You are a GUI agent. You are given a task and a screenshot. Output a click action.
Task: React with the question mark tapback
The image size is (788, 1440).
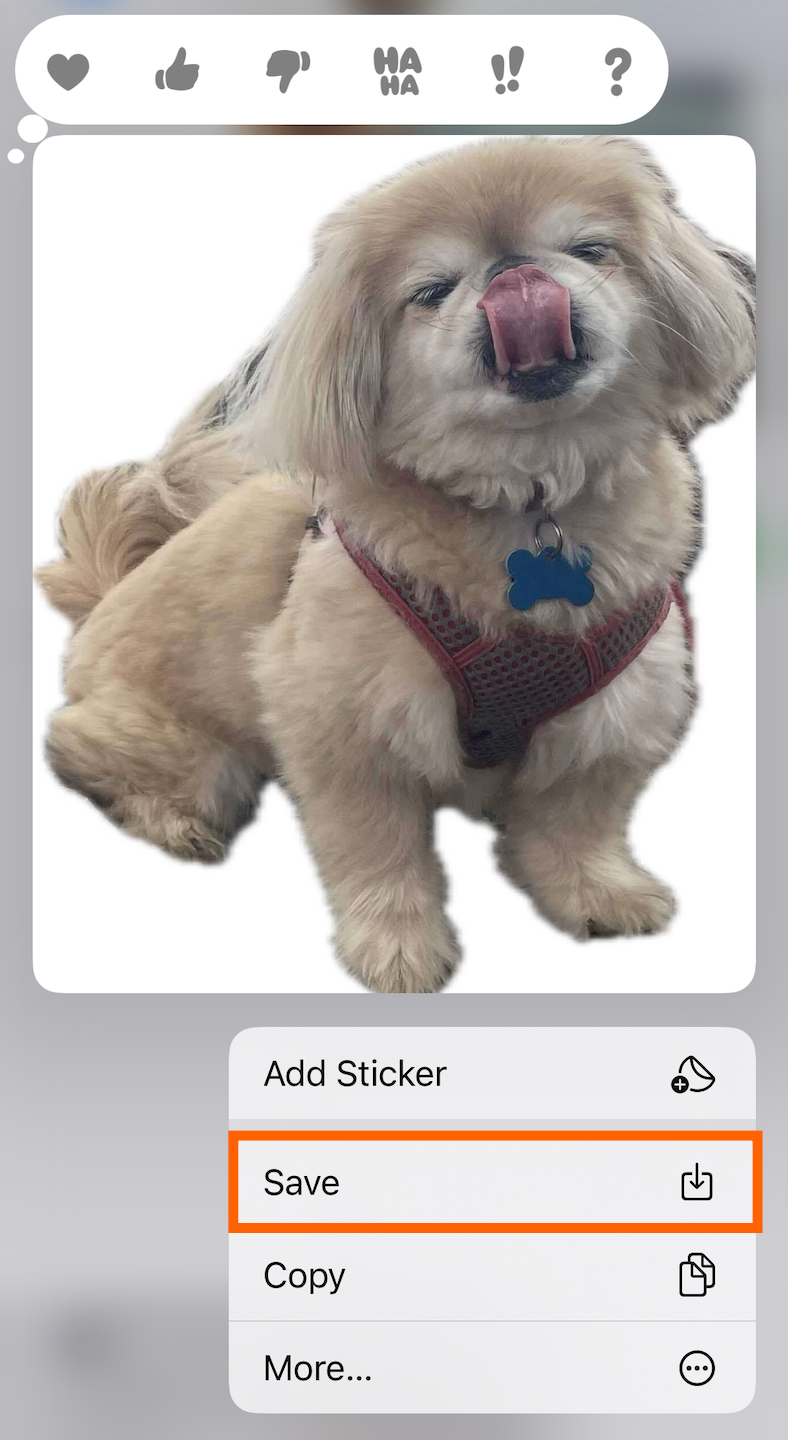pos(618,71)
